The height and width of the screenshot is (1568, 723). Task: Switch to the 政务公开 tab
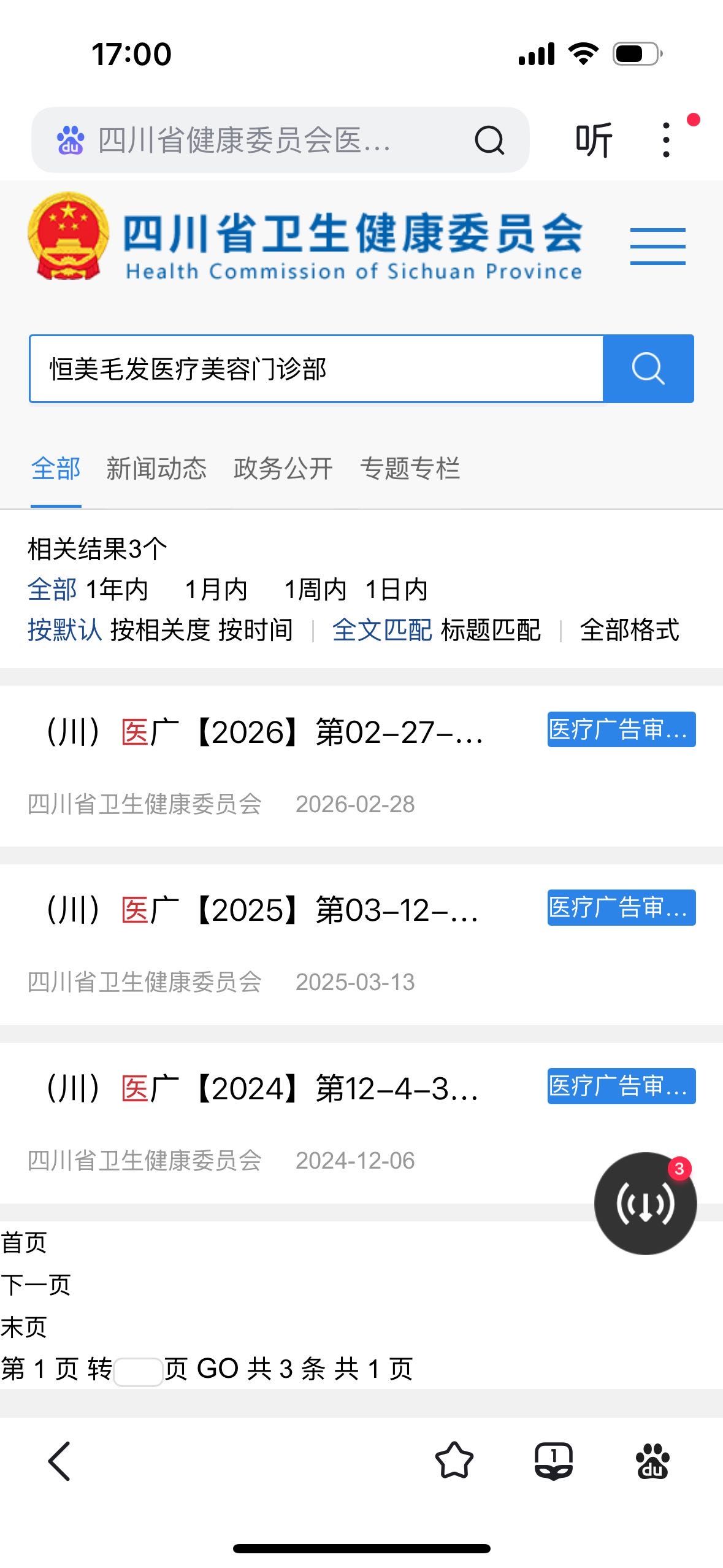pos(283,469)
